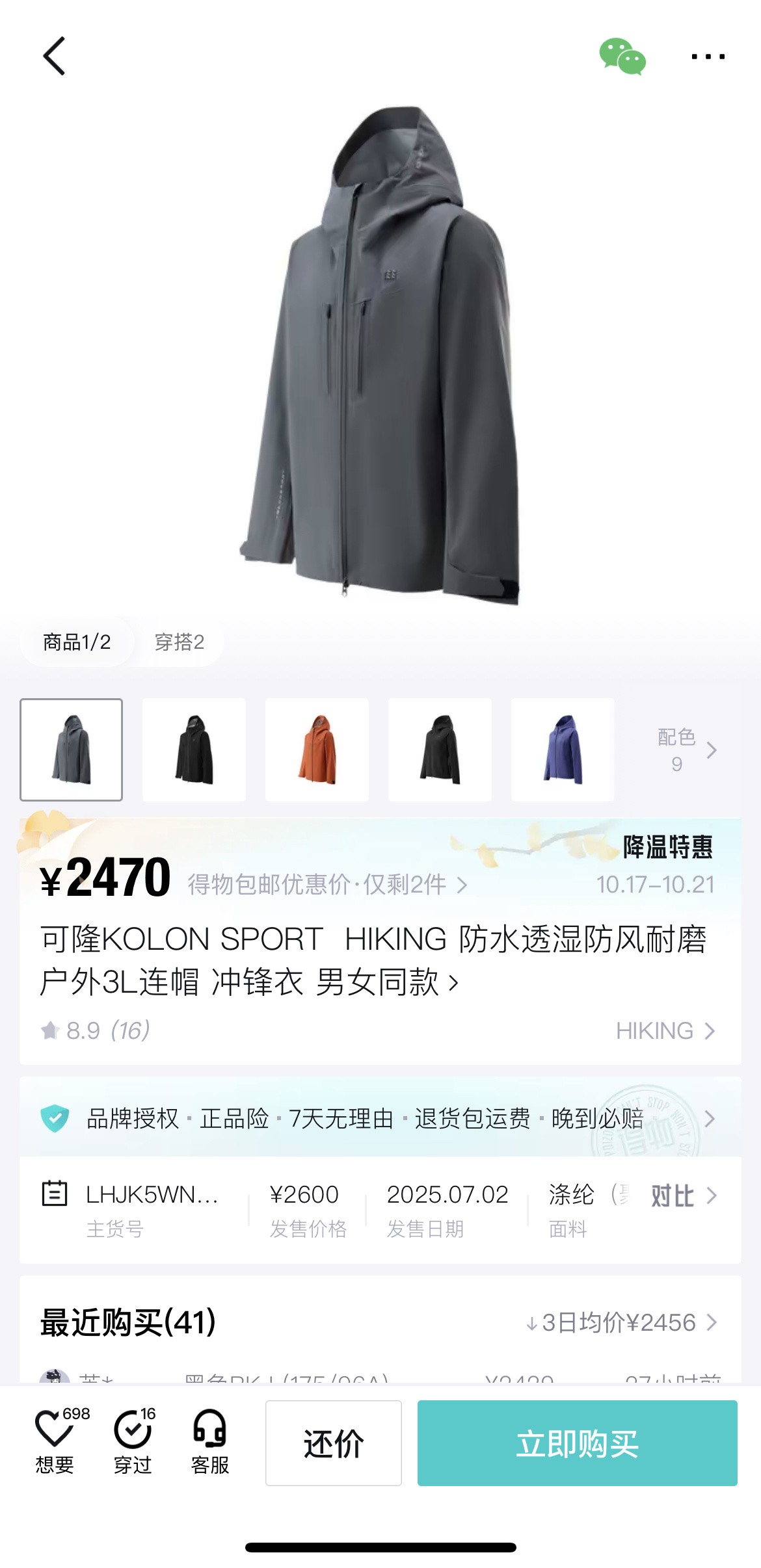Screen dimensions: 761x1568
Task: Open the 3日均价 recent purchase history
Action: tap(621, 1323)
